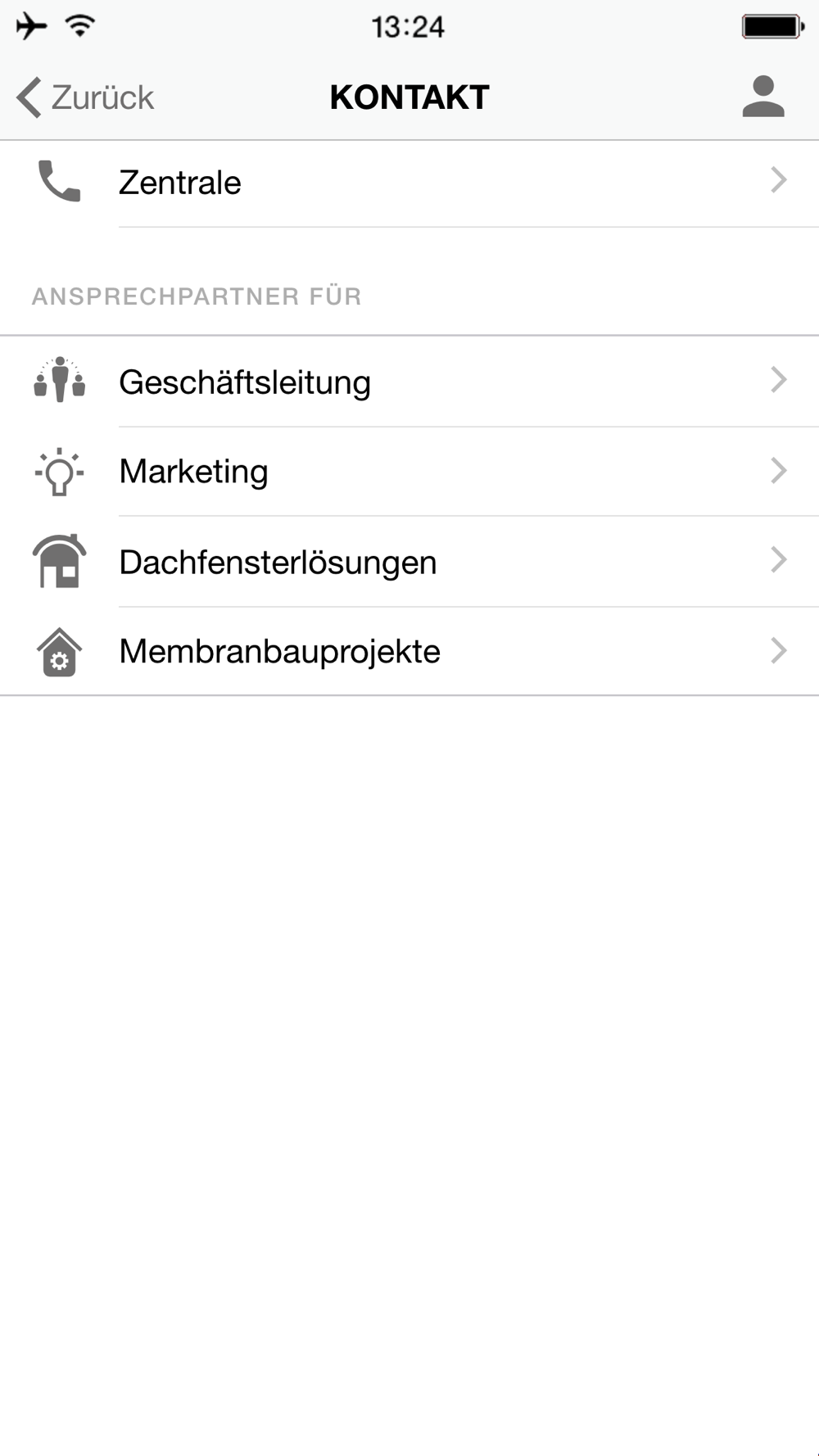Open the Marketing contact row
This screenshot has width=819, height=1456.
409,472
